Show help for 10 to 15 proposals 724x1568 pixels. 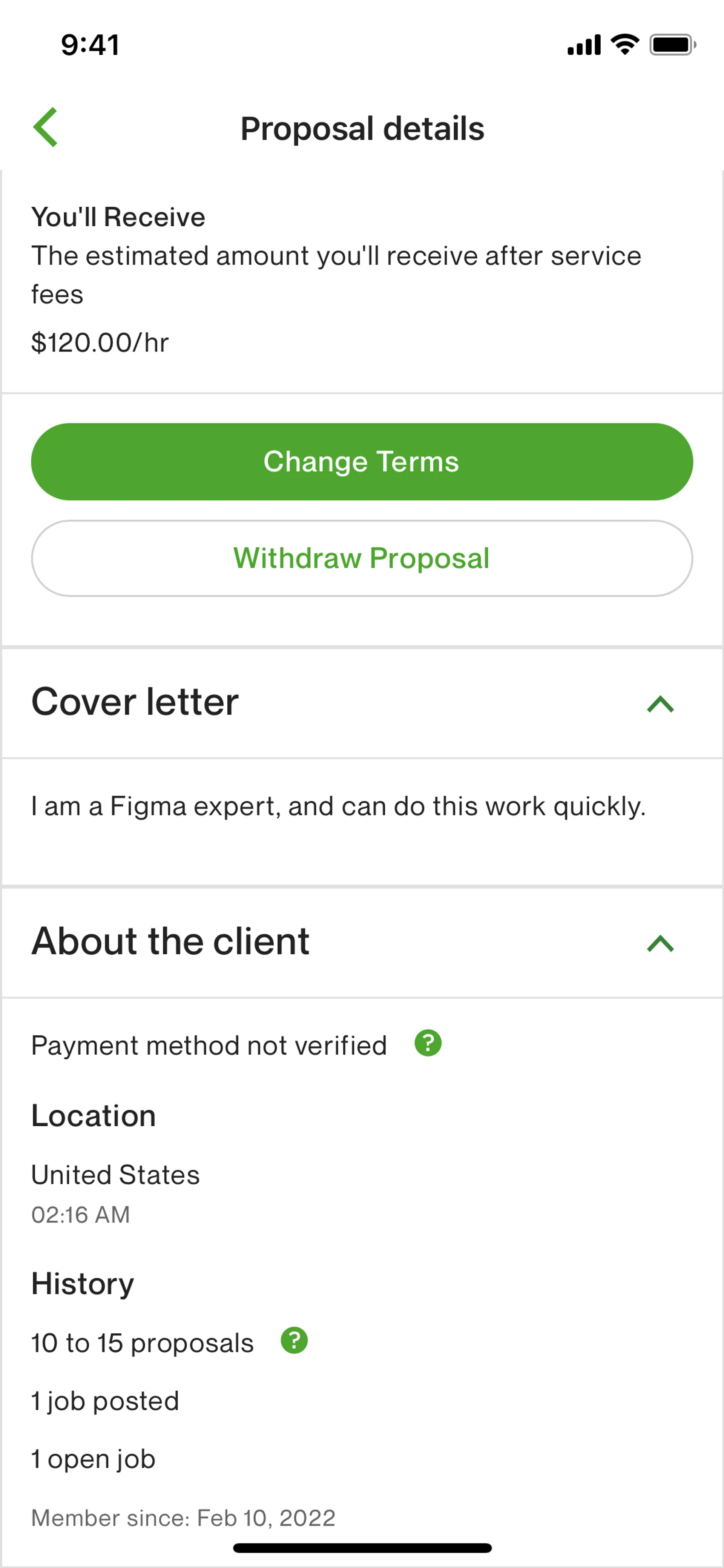tap(294, 1340)
